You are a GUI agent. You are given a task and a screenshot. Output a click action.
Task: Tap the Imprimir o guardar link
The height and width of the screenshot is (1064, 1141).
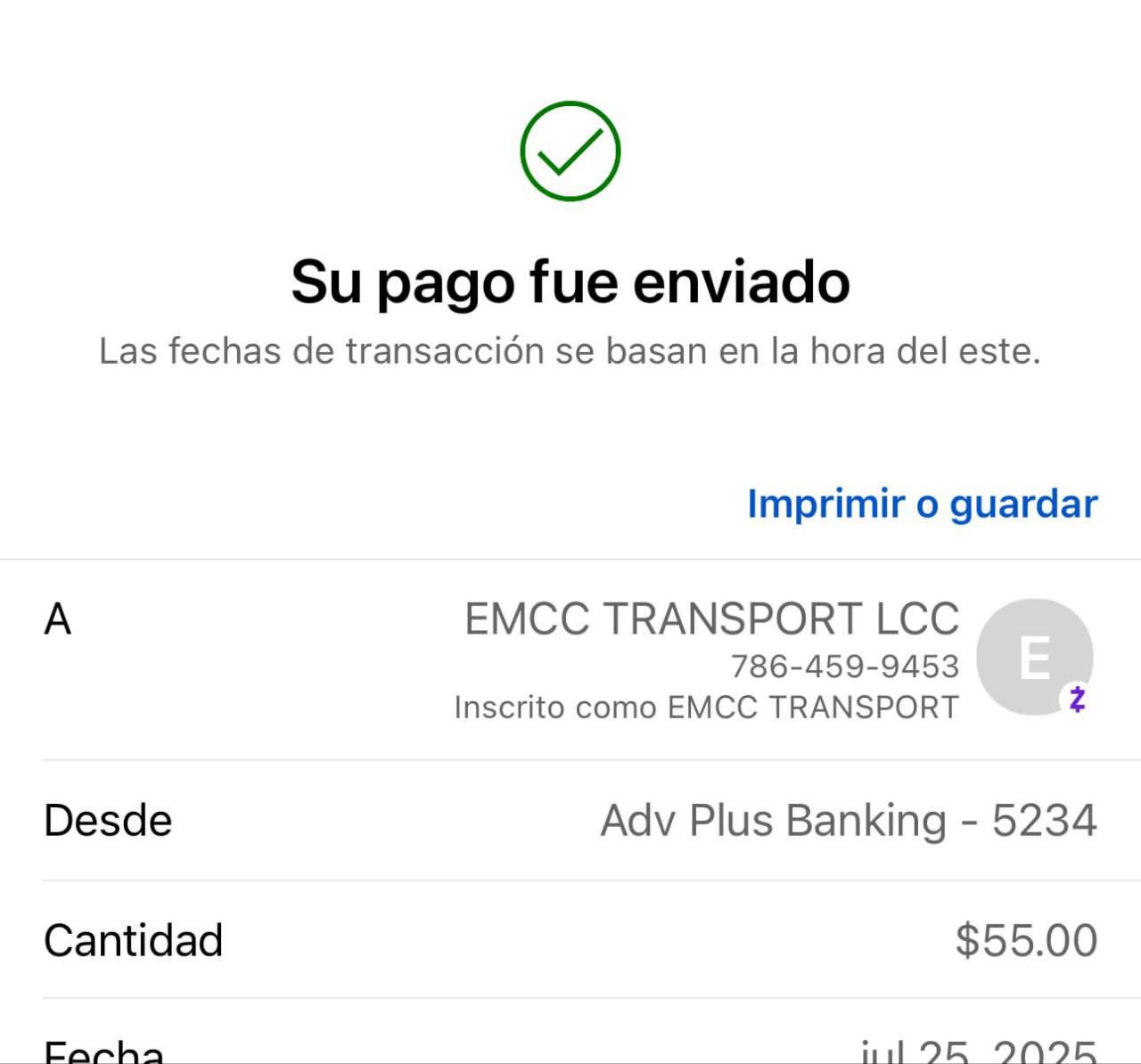pos(922,504)
